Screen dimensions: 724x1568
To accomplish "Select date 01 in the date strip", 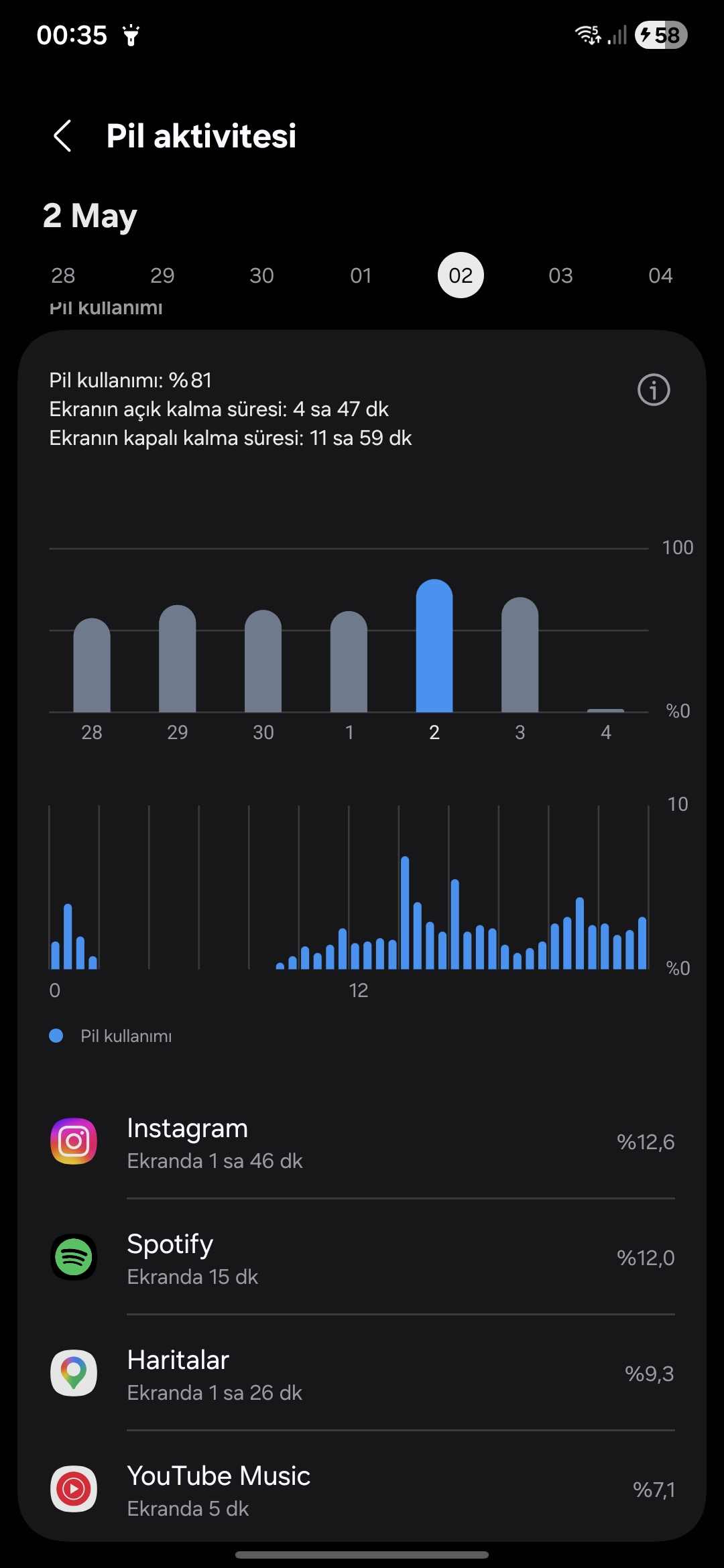I will click(x=361, y=275).
